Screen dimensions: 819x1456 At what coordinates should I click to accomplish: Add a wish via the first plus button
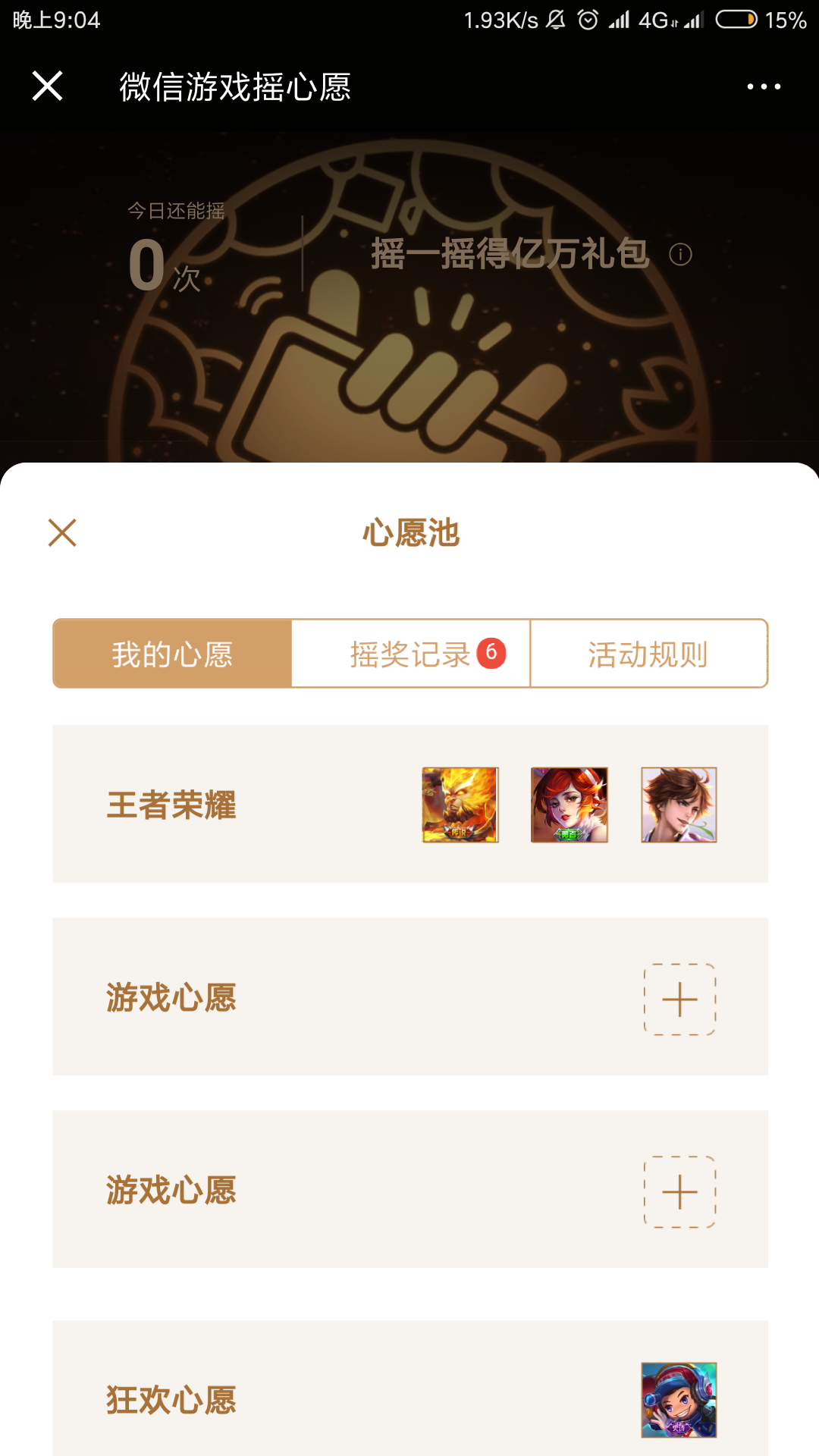coord(679,1000)
